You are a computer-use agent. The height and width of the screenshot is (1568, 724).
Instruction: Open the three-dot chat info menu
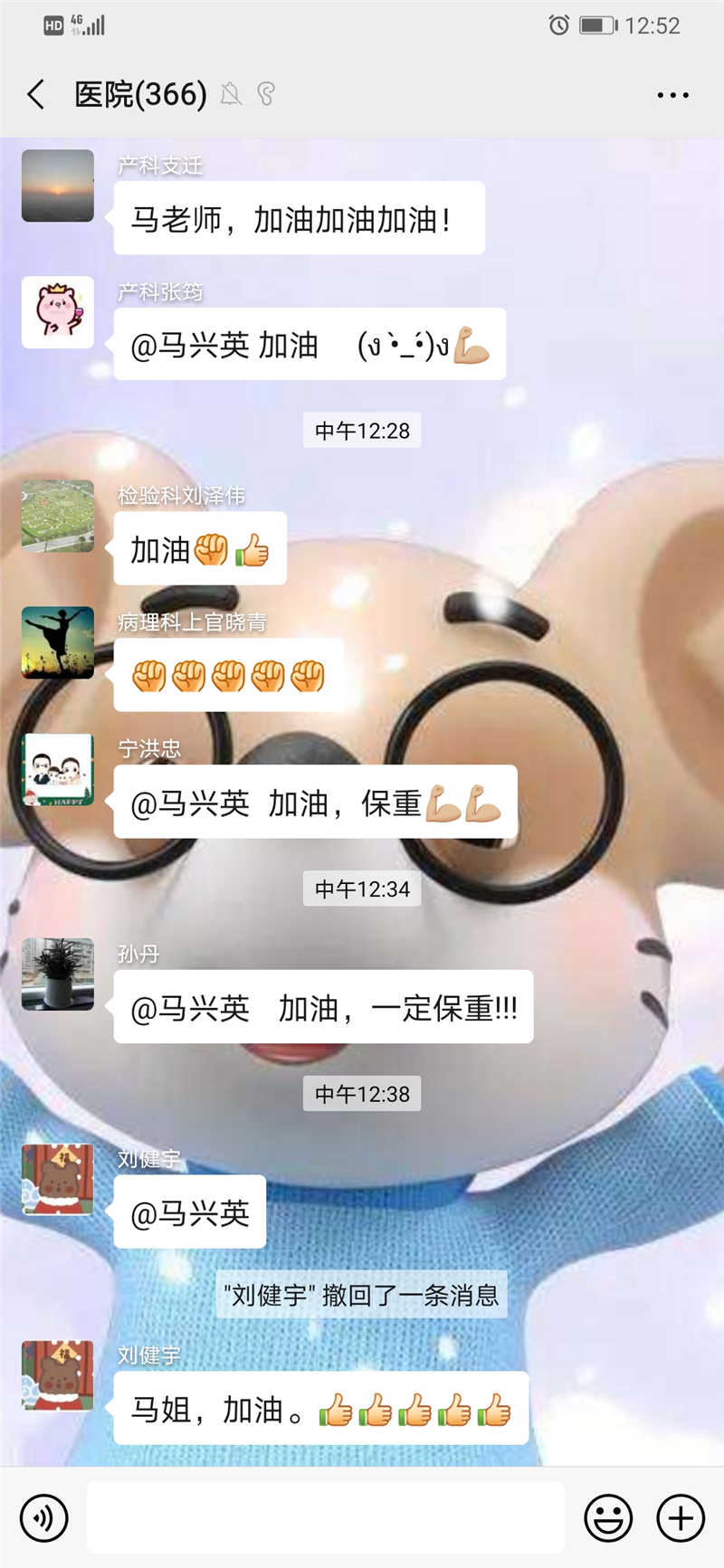tap(672, 95)
